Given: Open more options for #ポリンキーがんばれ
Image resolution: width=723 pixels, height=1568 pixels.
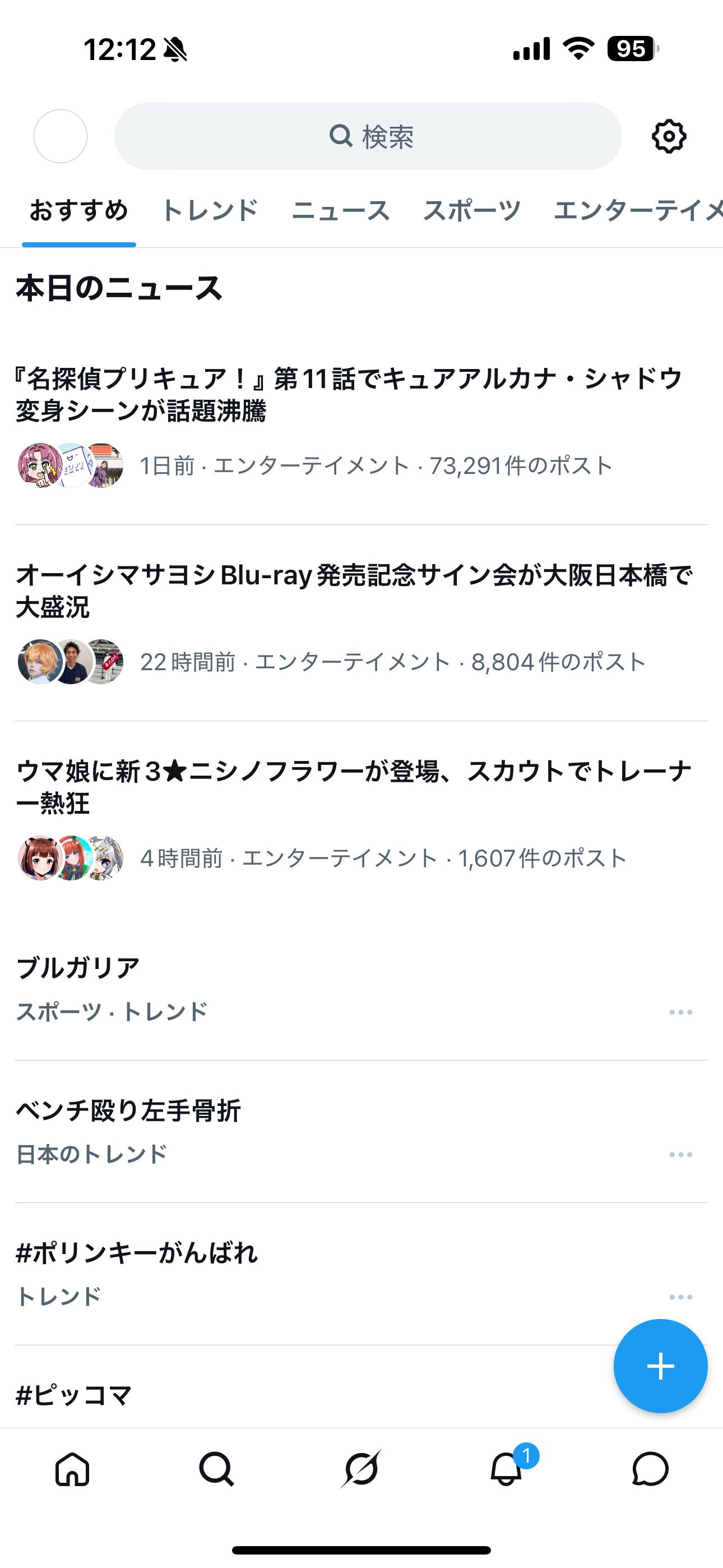Looking at the screenshot, I should point(680,1297).
